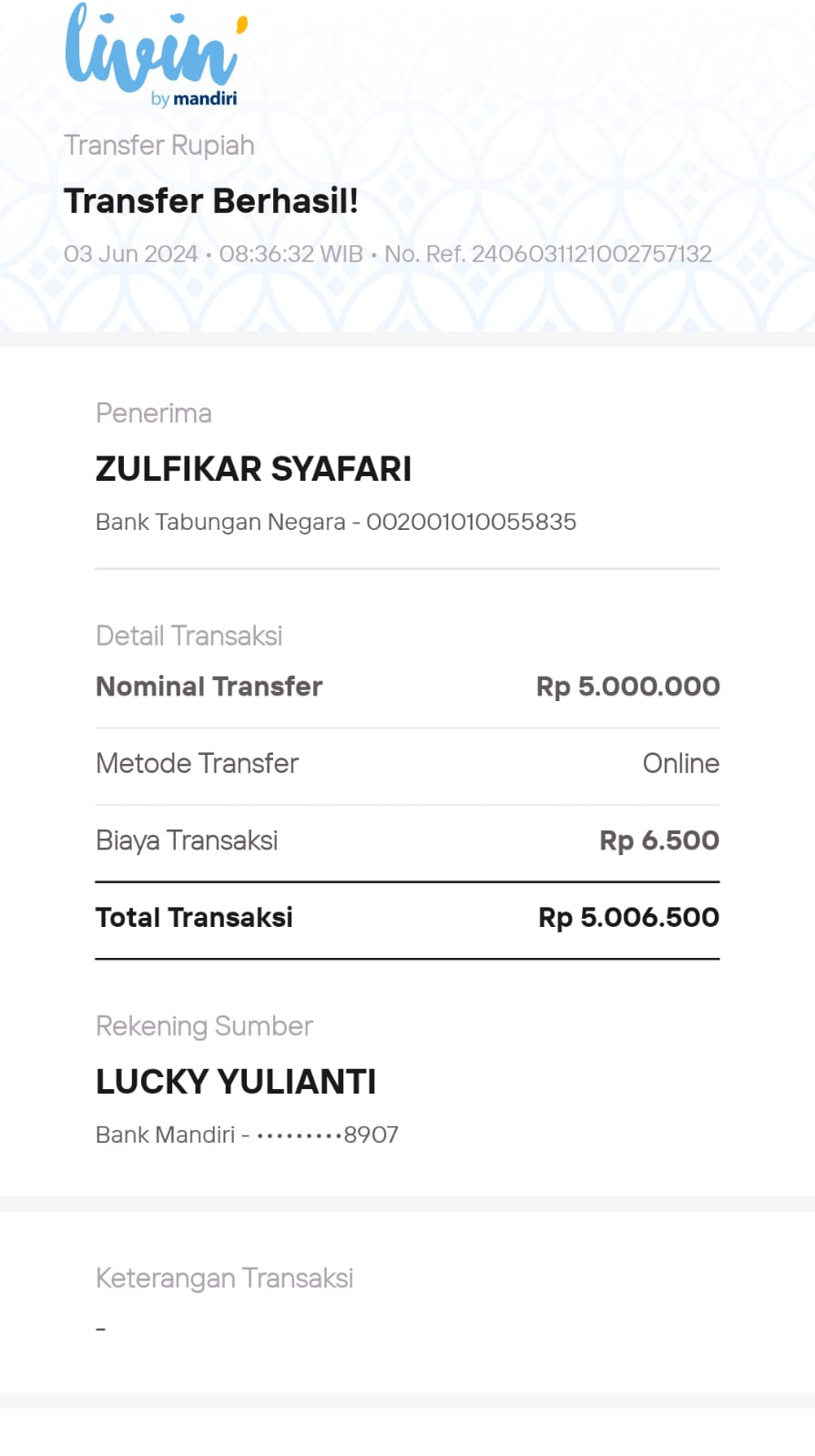Screen dimensions: 815x1456
Task: Click the Rekening Sumber section header
Action: tap(204, 1026)
